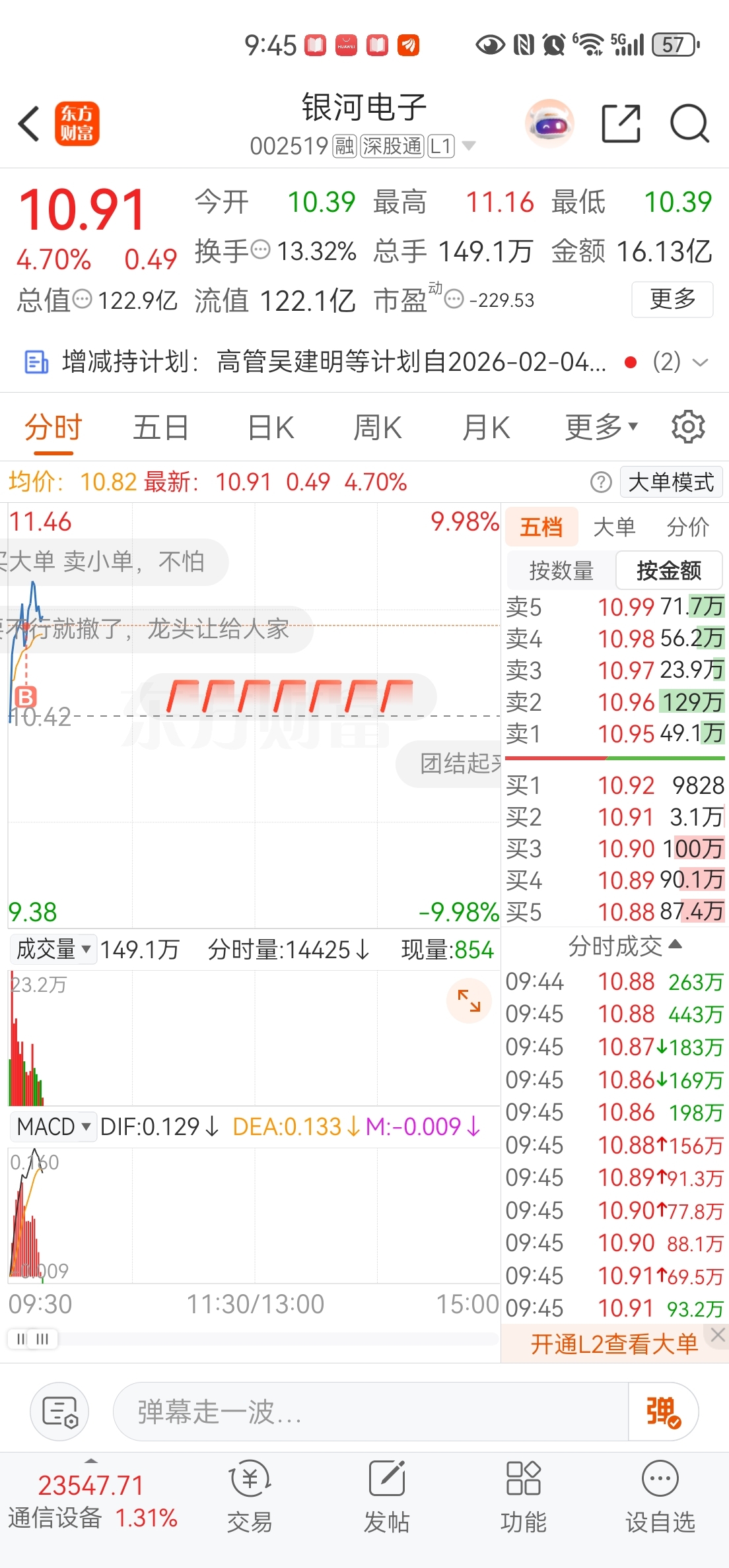Viewport: 729px width, 1568px height.
Task: Open chart settings gear icon
Action: (688, 427)
